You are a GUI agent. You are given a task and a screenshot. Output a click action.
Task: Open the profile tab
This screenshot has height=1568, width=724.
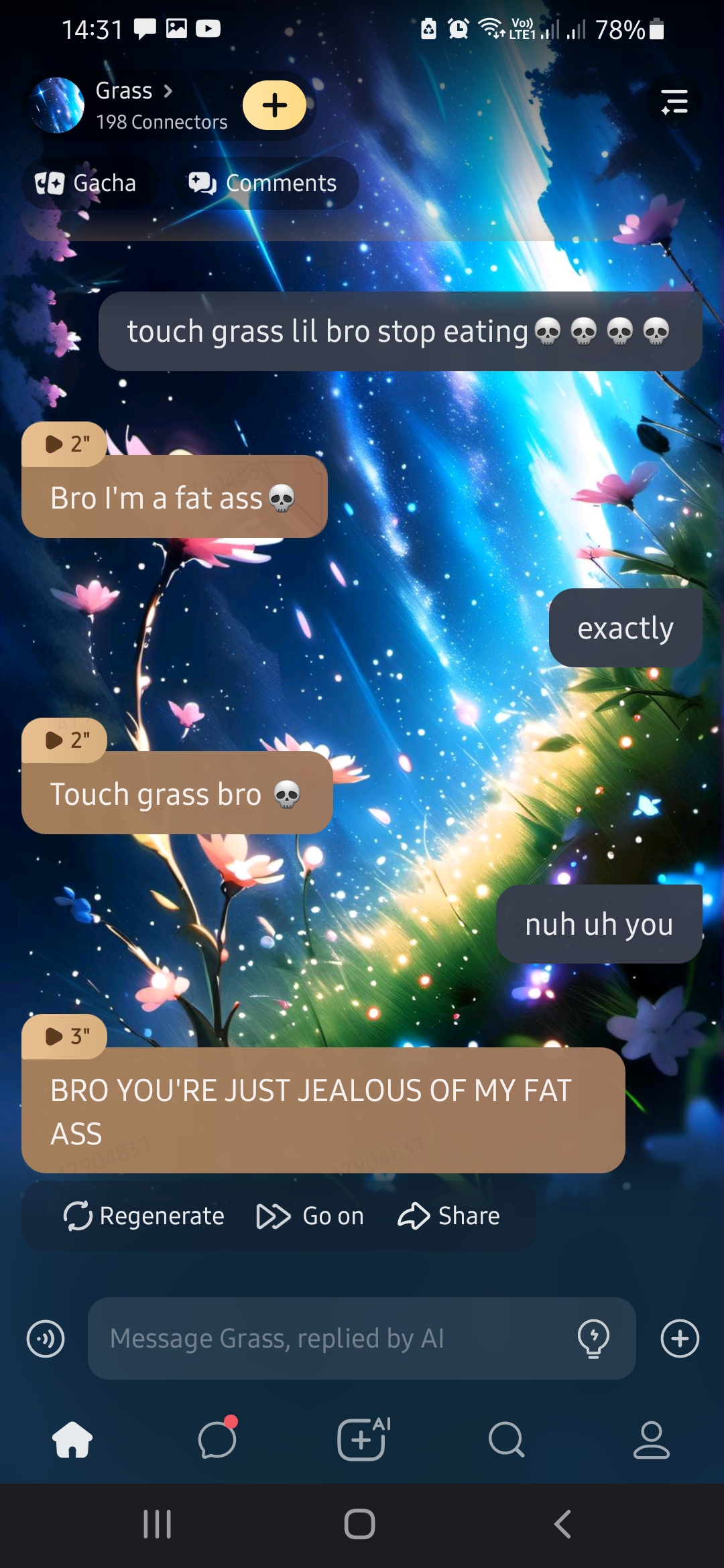tap(652, 1439)
